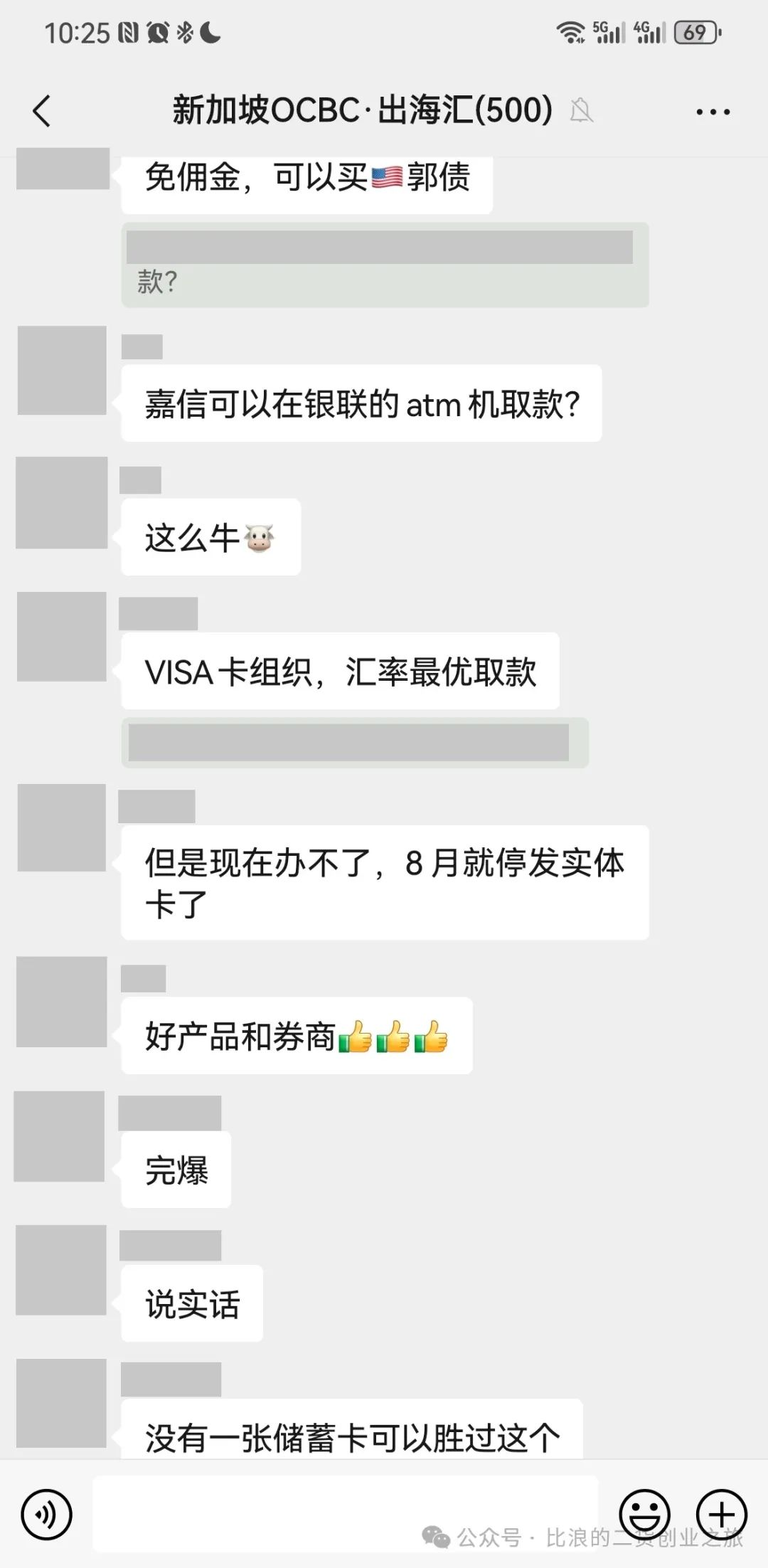The image size is (768, 1568).
Task: Tap the muted notification bell beside chat title
Action: coord(583,112)
